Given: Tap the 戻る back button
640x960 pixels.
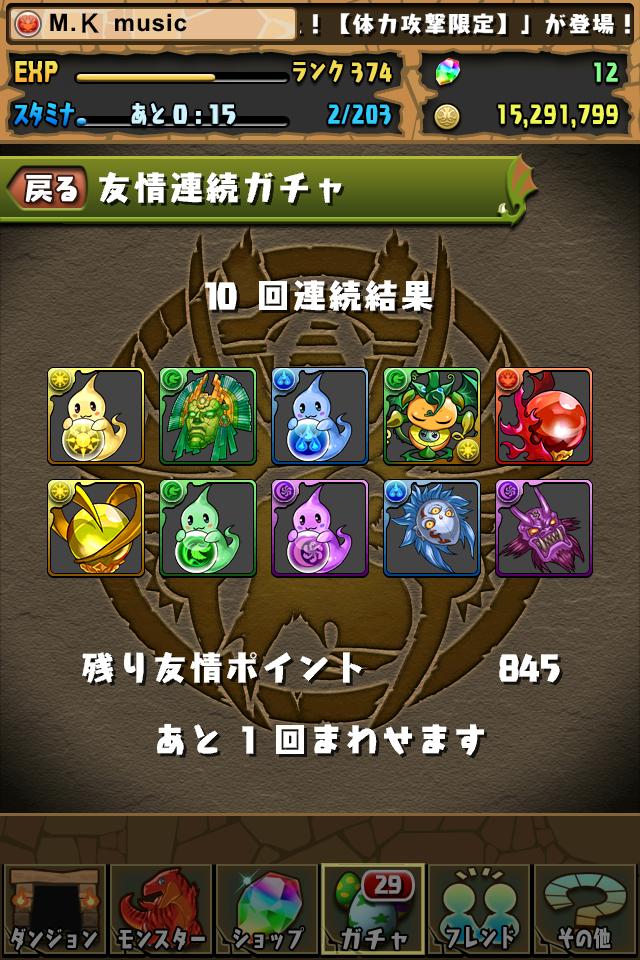Looking at the screenshot, I should [x=48, y=188].
